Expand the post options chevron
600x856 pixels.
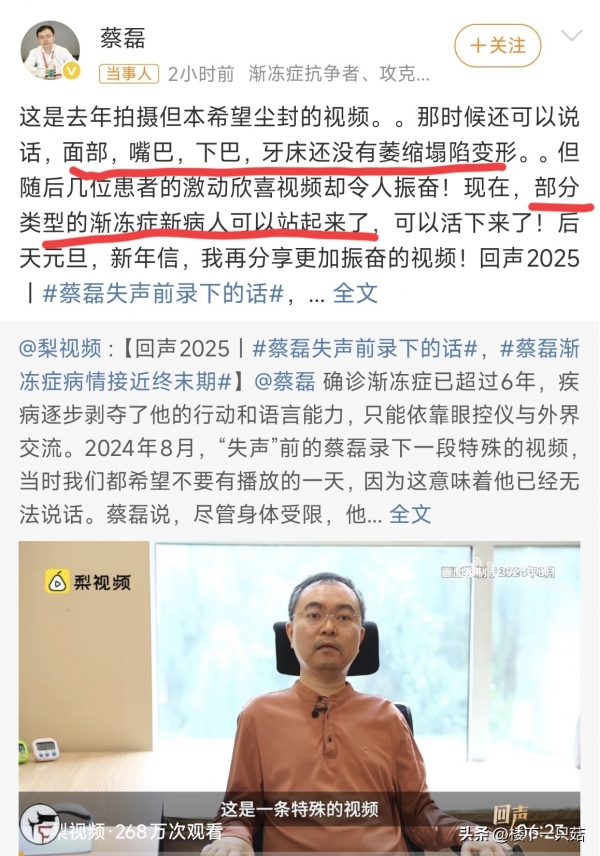tap(574, 39)
